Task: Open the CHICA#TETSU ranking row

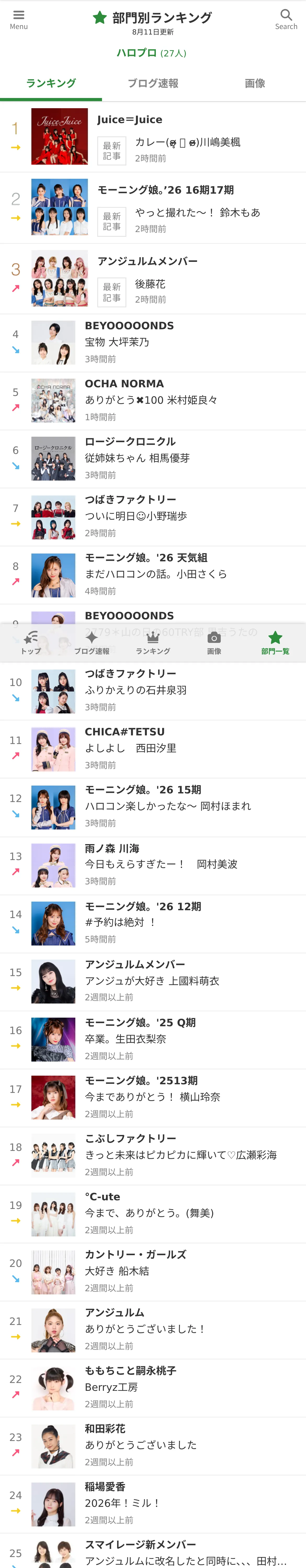Action: pyautogui.click(x=153, y=749)
